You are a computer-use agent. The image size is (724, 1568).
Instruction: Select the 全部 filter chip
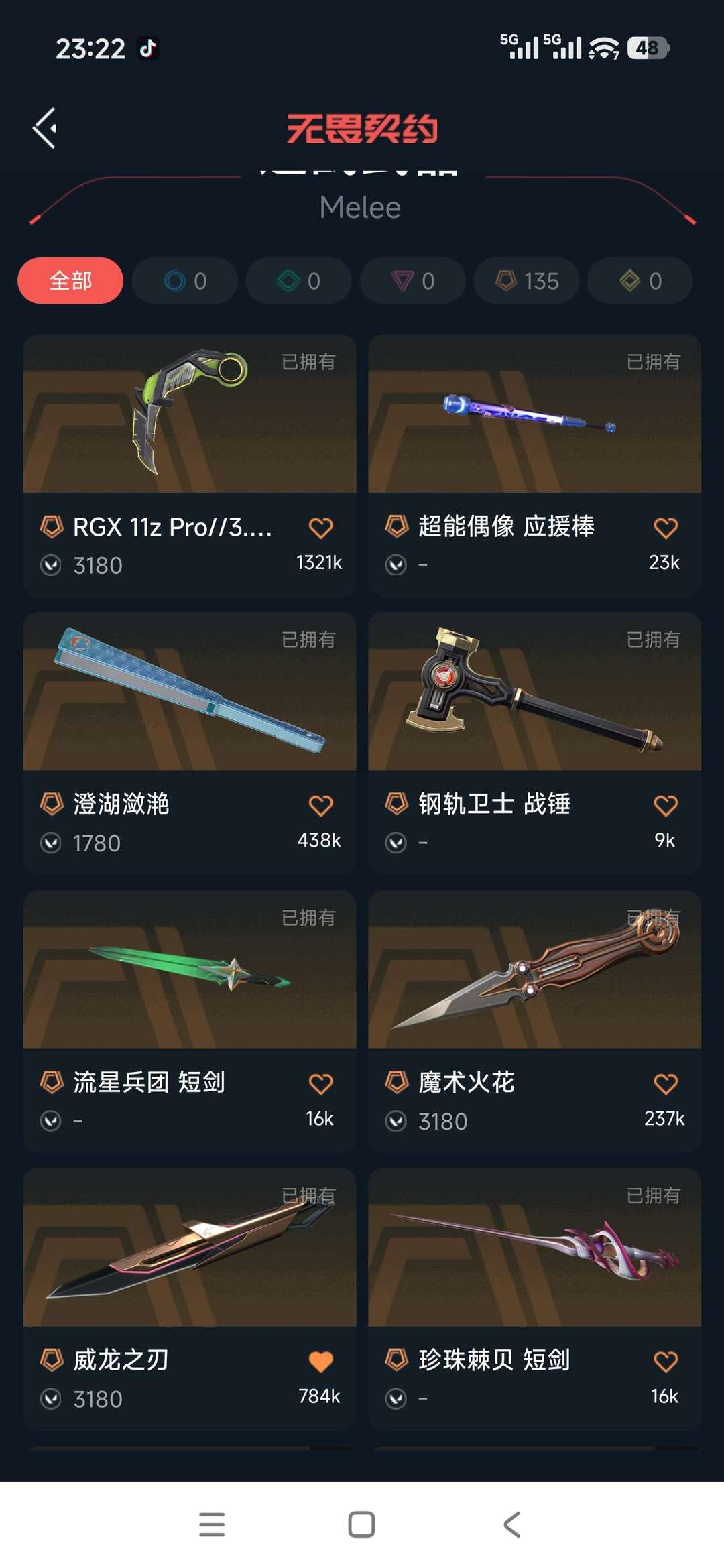tap(70, 281)
